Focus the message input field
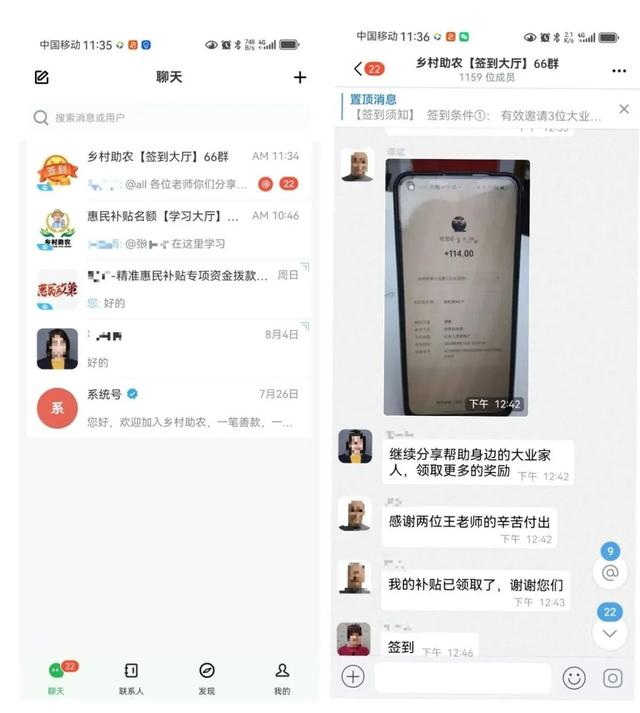 (462, 677)
